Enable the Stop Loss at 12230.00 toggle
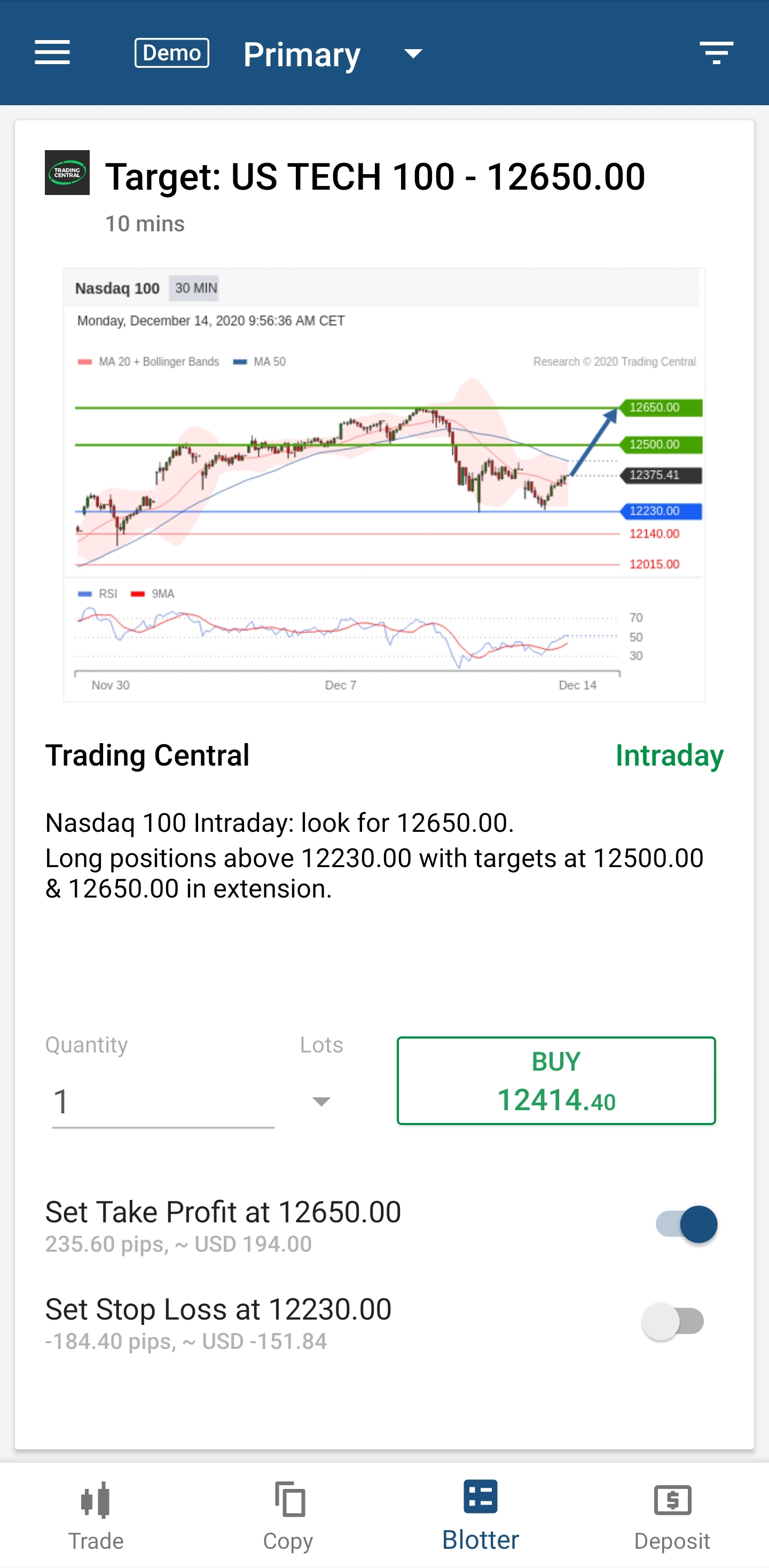This screenshot has width=769, height=1568. pyautogui.click(x=673, y=1321)
